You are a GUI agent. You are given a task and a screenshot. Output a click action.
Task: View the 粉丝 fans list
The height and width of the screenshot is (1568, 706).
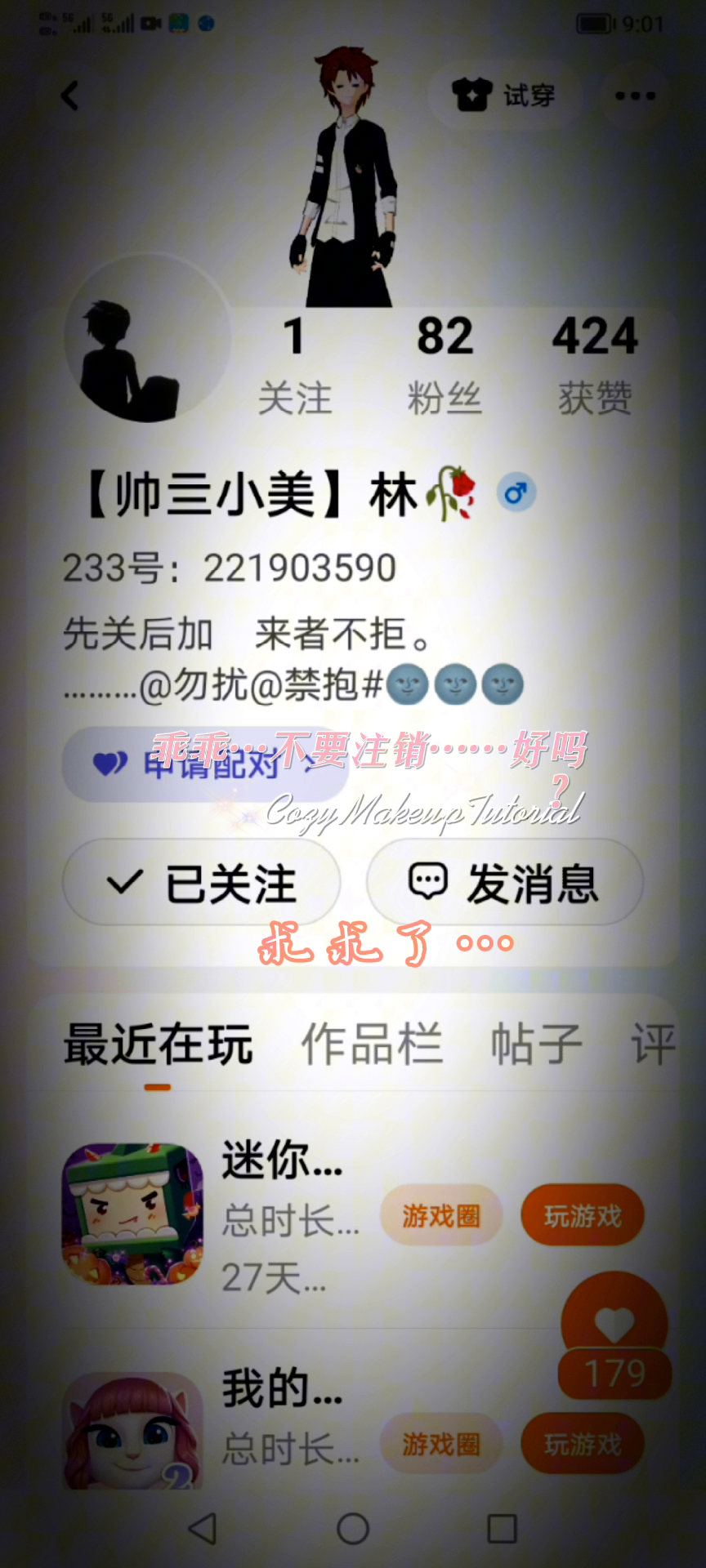tap(445, 365)
